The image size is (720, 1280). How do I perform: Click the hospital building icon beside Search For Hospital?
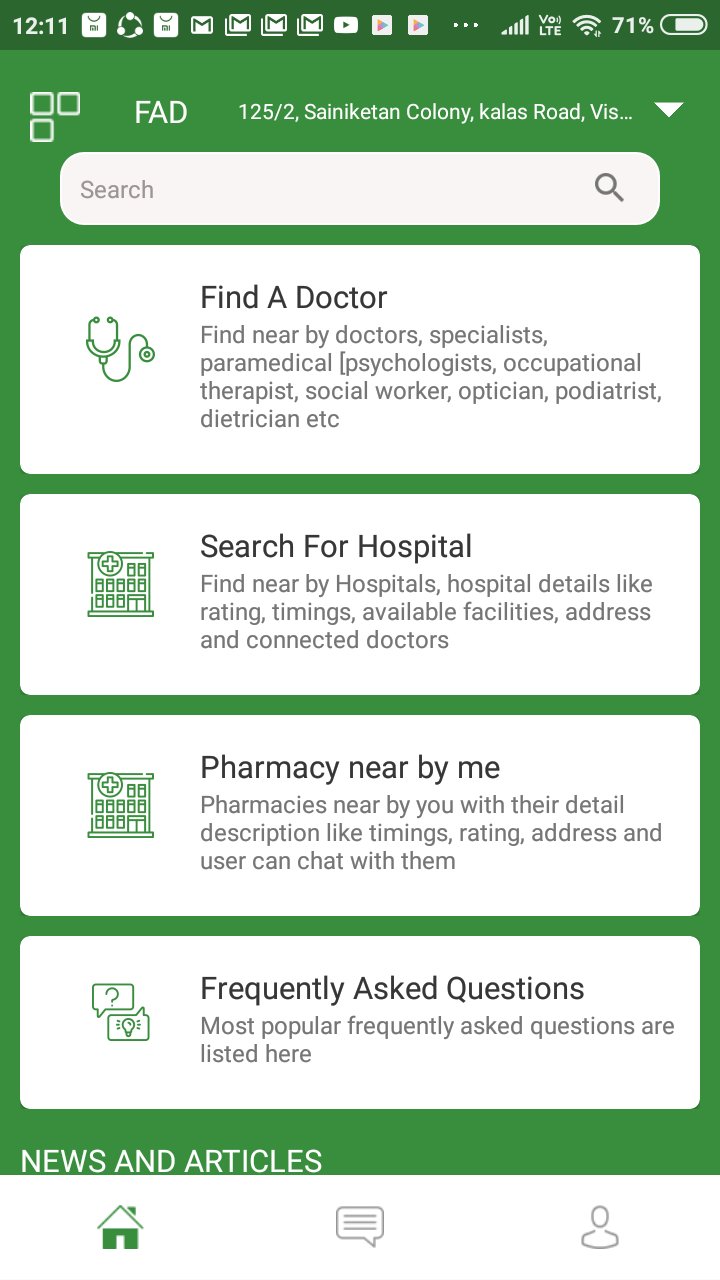click(x=120, y=584)
